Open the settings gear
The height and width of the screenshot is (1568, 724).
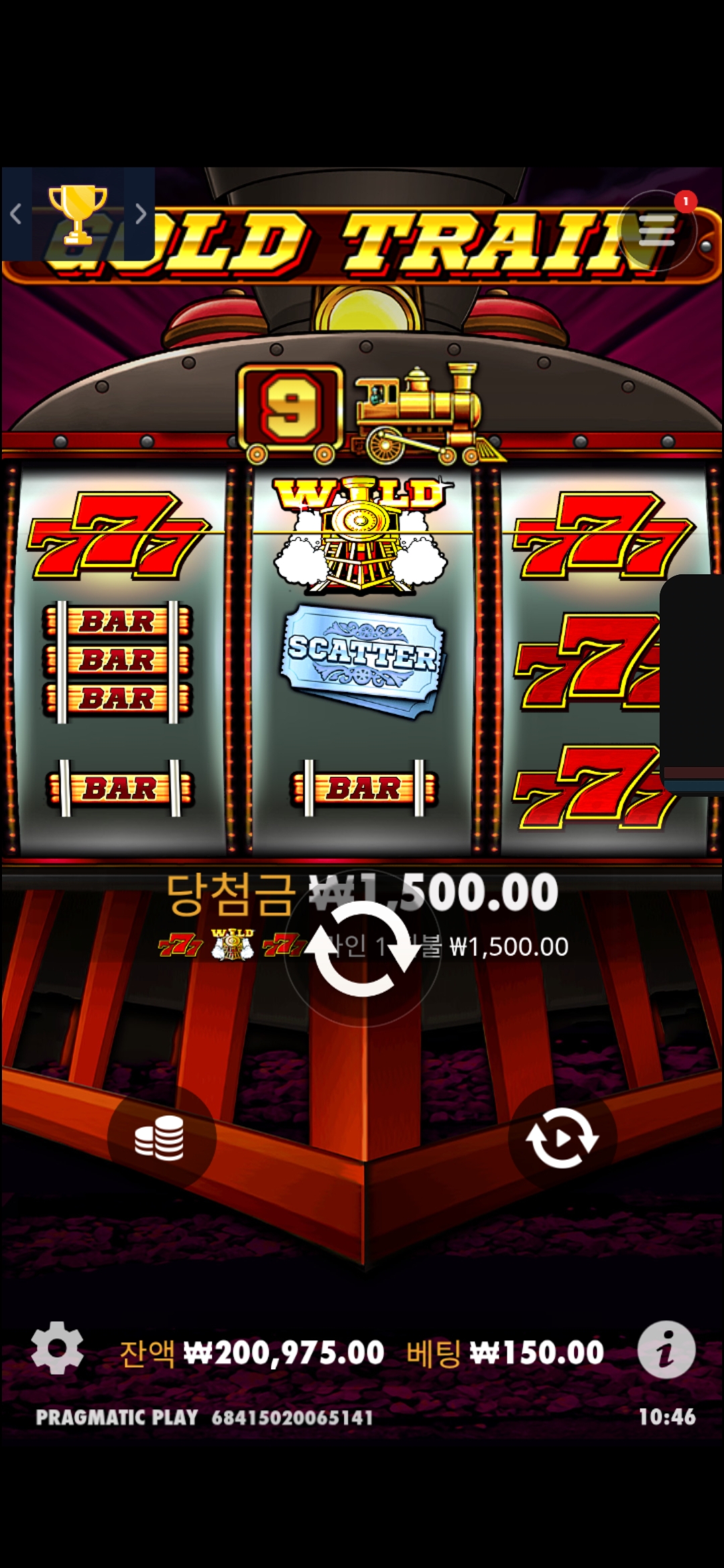tap(57, 1348)
